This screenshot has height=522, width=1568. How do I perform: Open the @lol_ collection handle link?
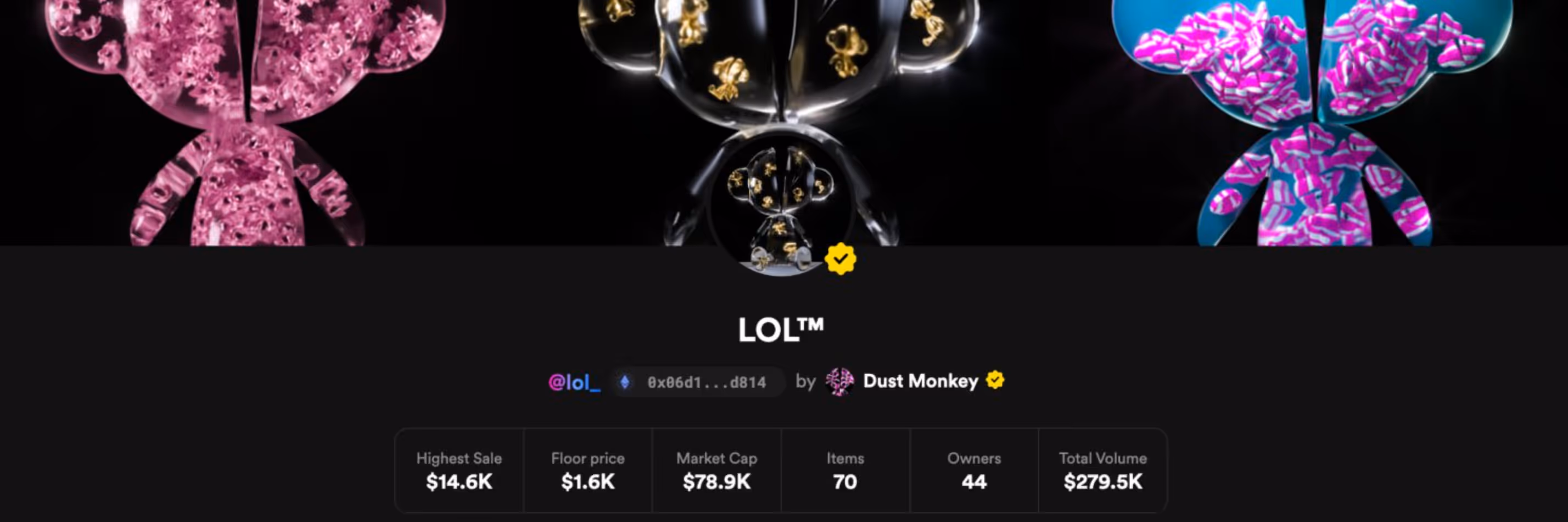point(574,382)
